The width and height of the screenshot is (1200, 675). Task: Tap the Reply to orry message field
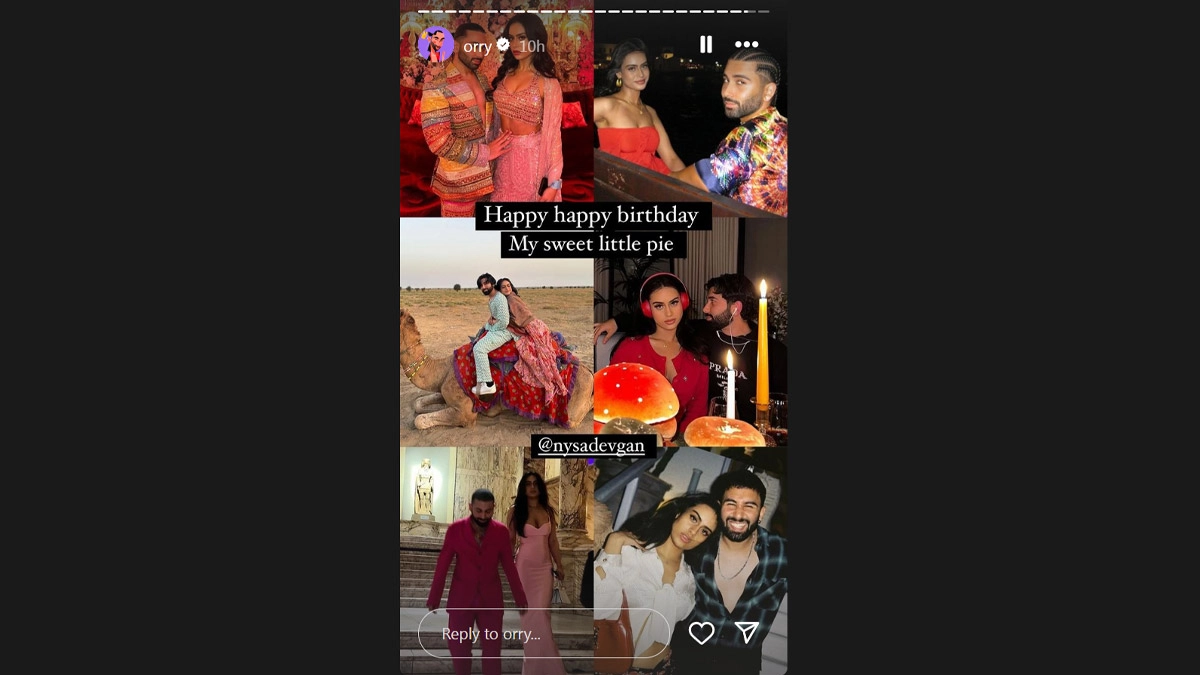click(x=543, y=634)
